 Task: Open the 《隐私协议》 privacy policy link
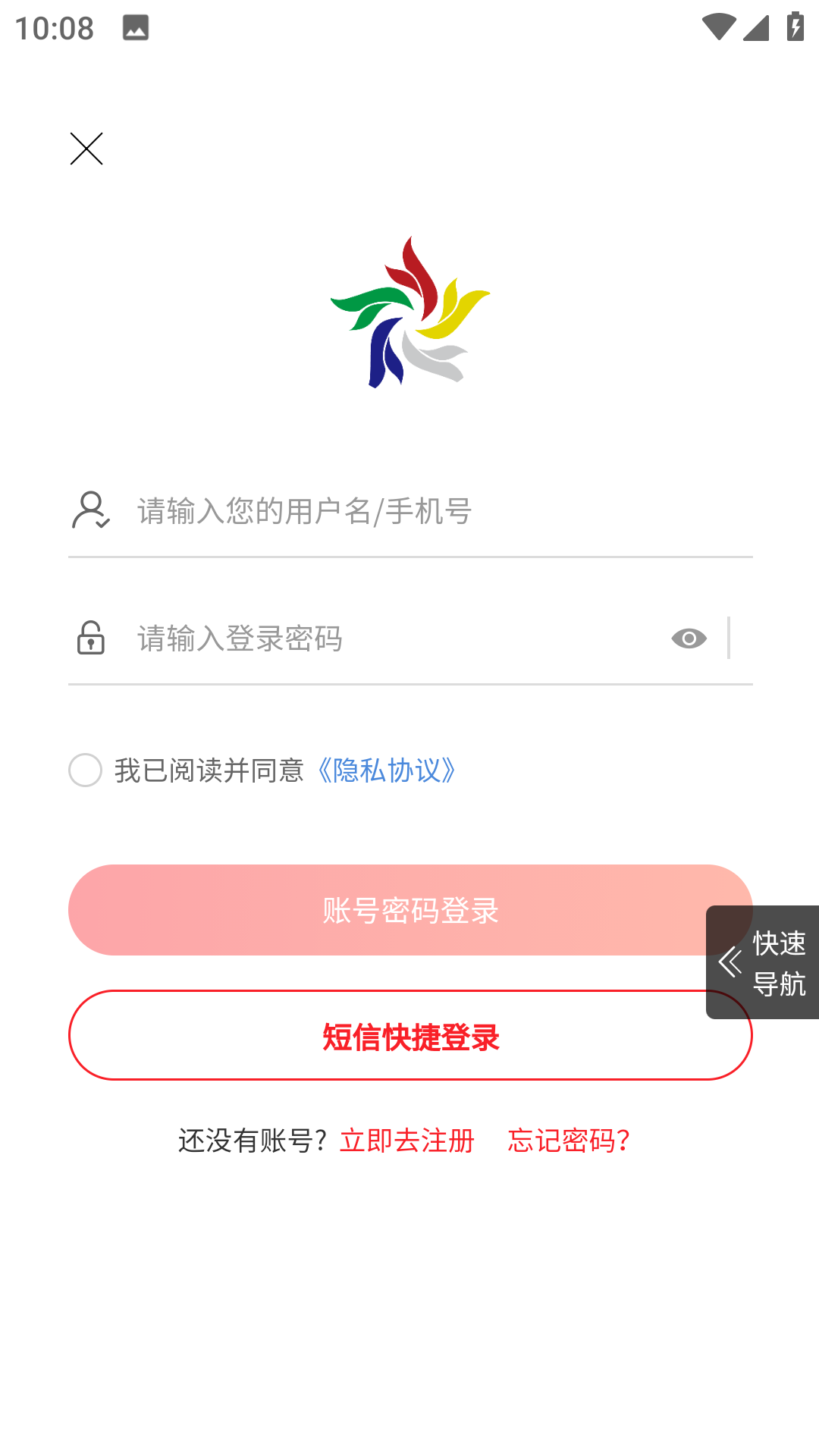(386, 770)
